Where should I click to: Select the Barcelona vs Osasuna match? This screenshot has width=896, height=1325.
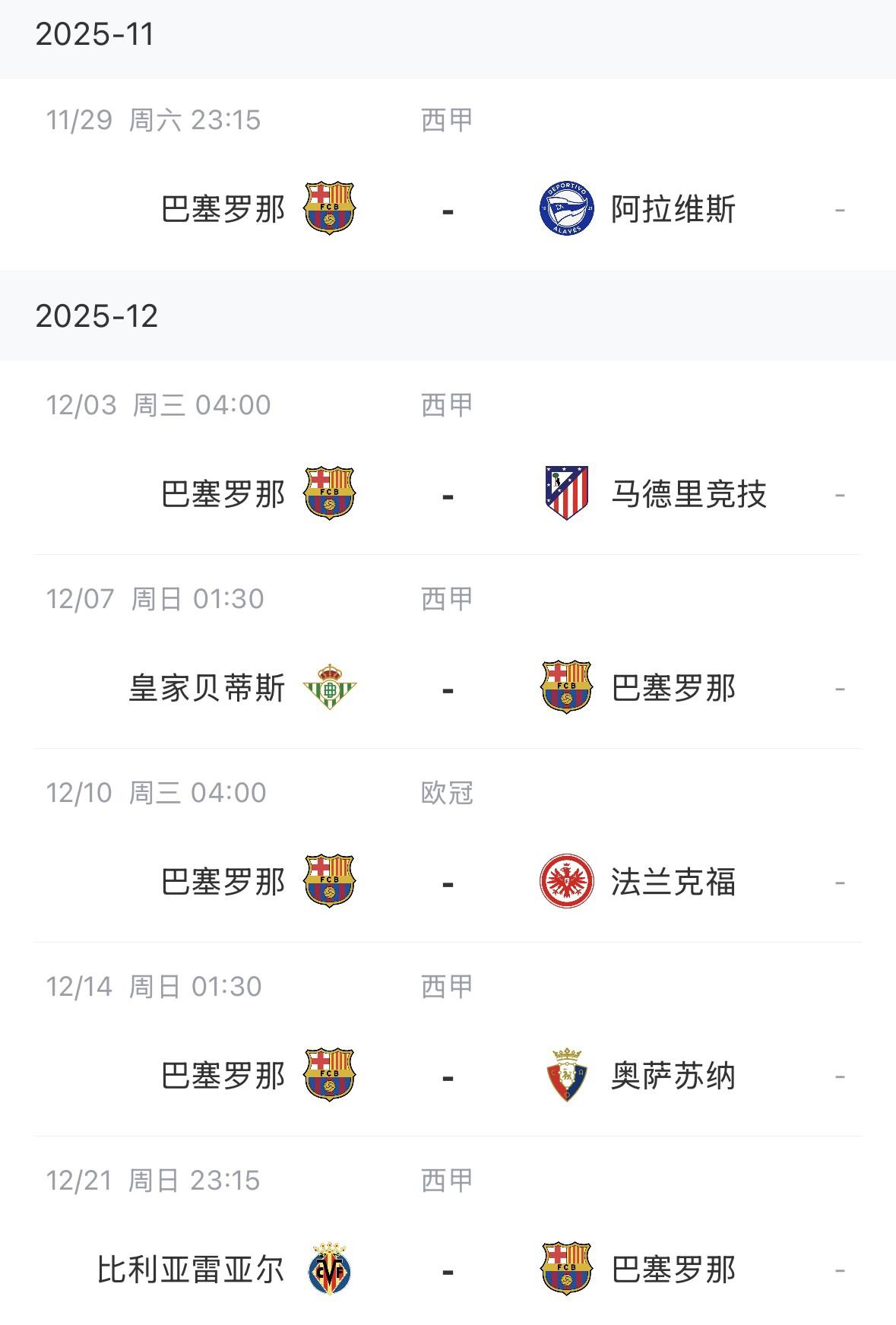448,1076
